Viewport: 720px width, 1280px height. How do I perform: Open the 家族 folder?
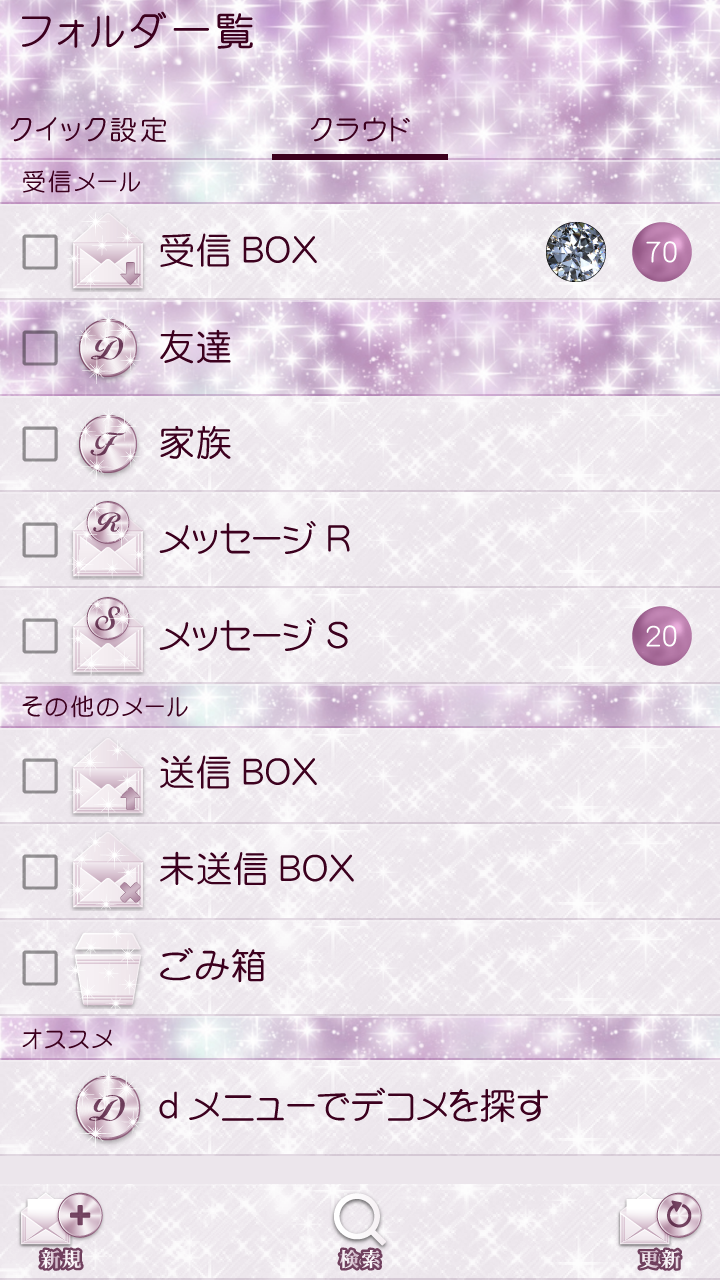pyautogui.click(x=196, y=444)
